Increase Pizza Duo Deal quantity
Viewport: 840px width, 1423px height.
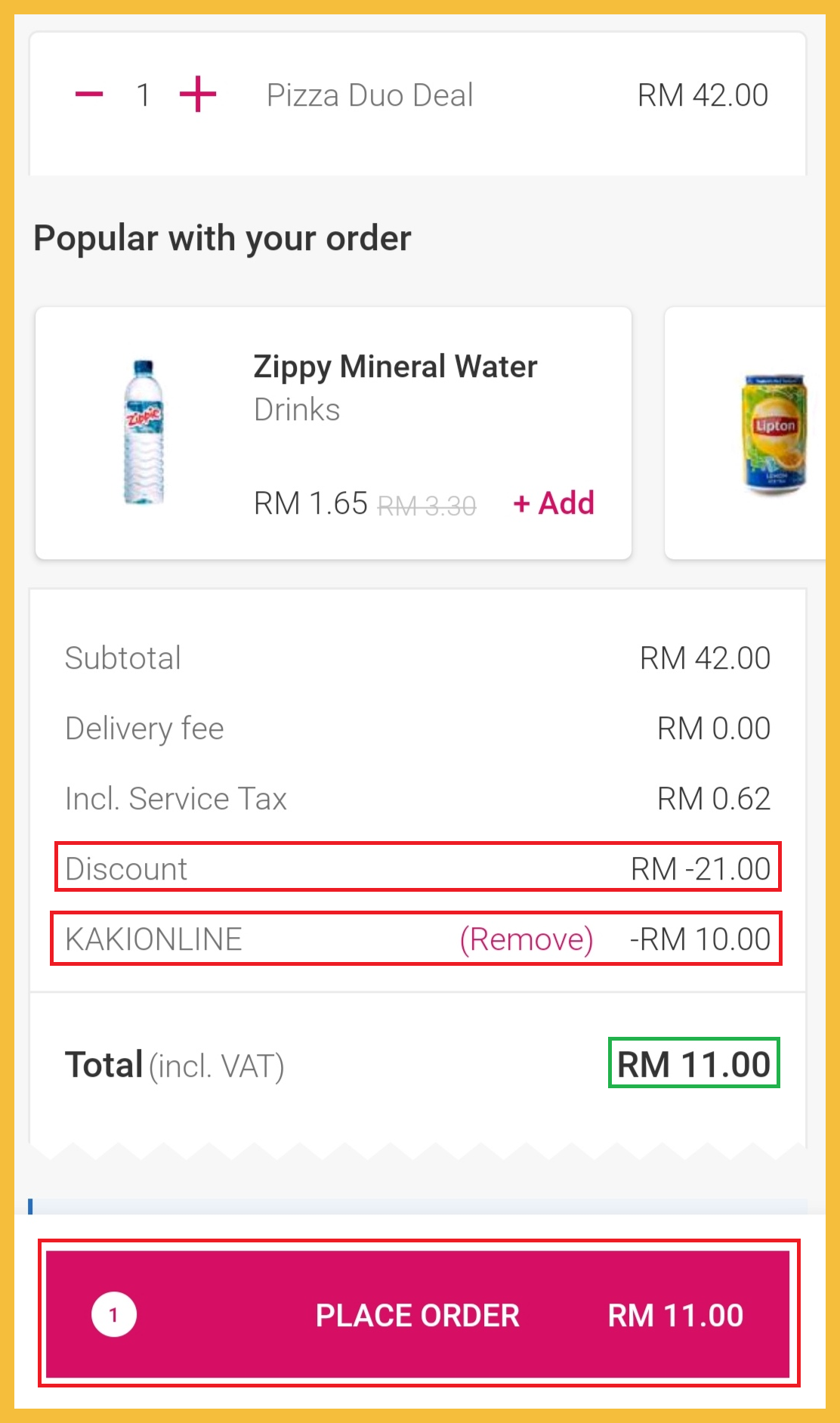click(198, 94)
